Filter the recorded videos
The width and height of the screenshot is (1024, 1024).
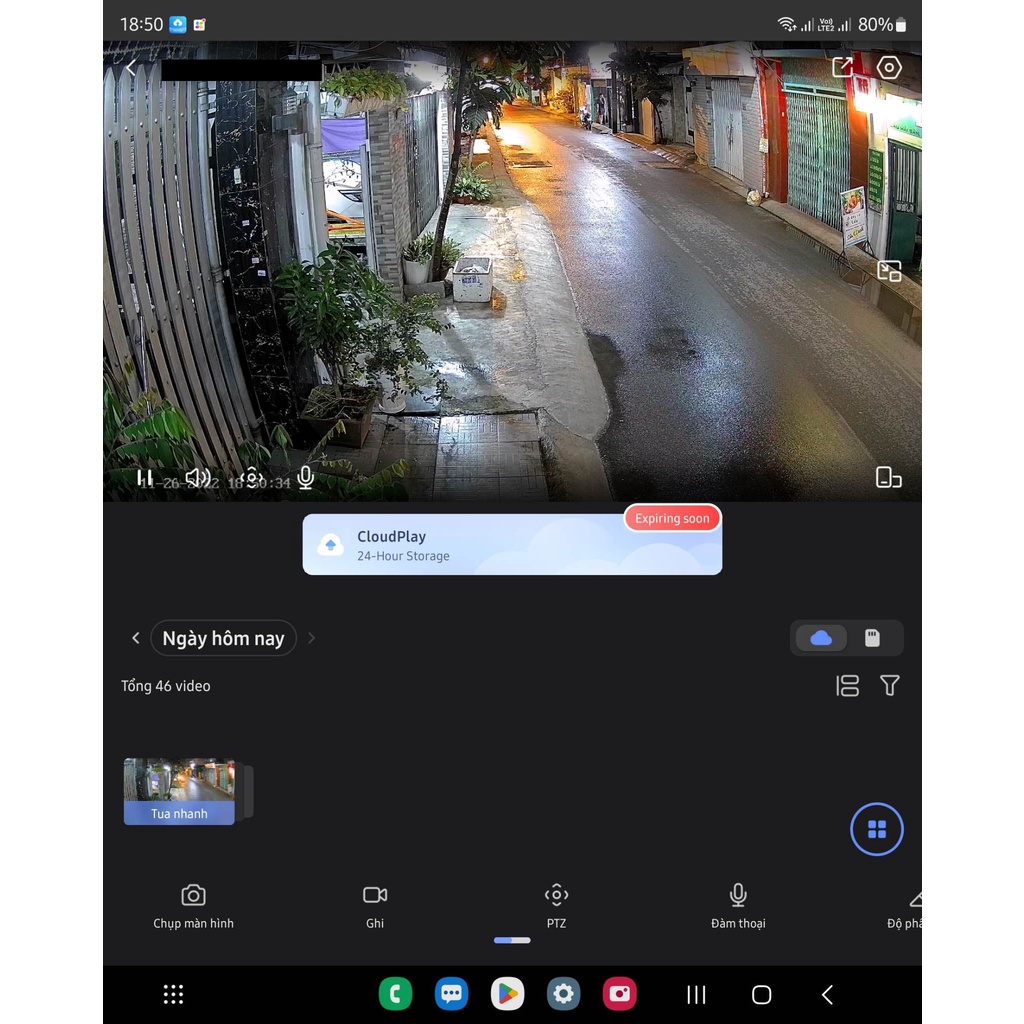coord(890,686)
